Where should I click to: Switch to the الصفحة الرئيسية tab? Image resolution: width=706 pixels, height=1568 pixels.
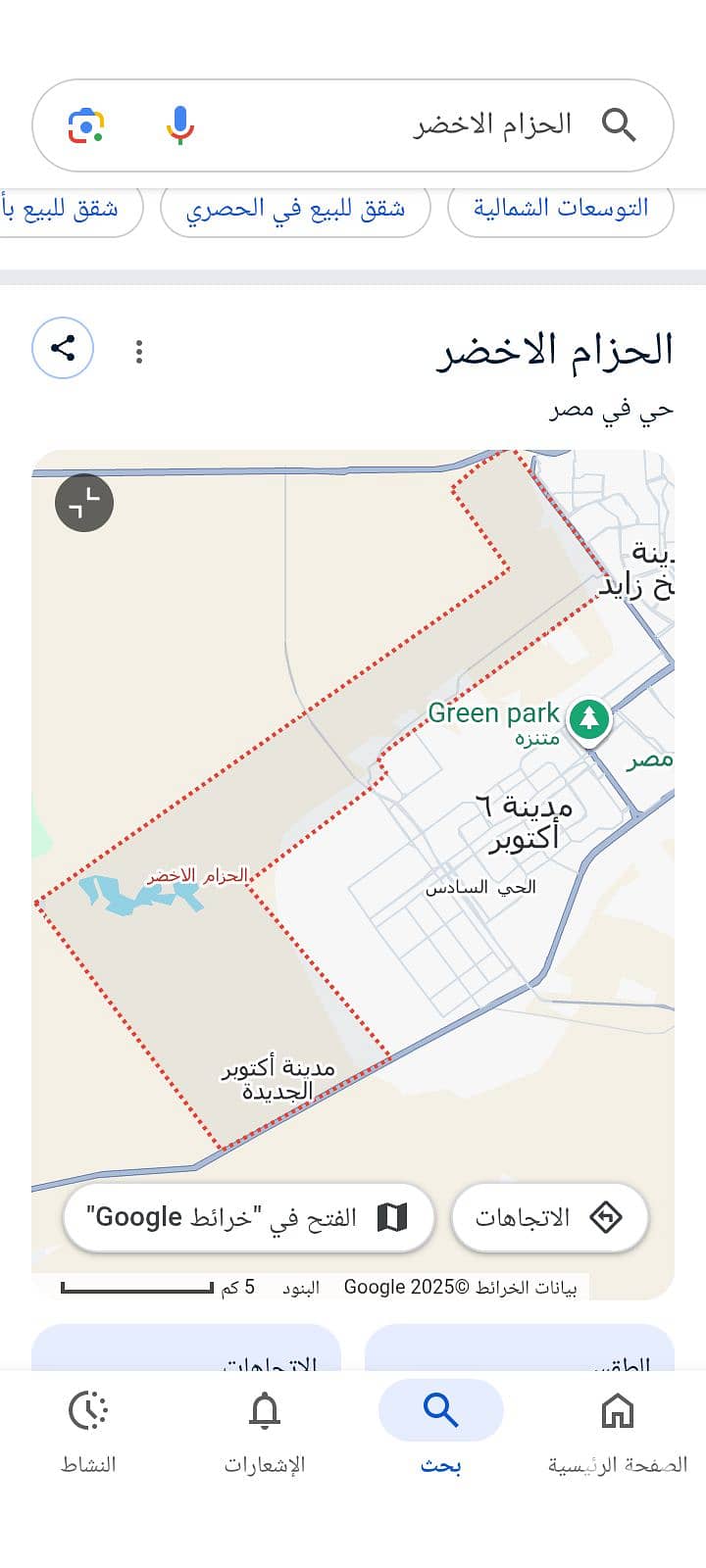pyautogui.click(x=617, y=1432)
